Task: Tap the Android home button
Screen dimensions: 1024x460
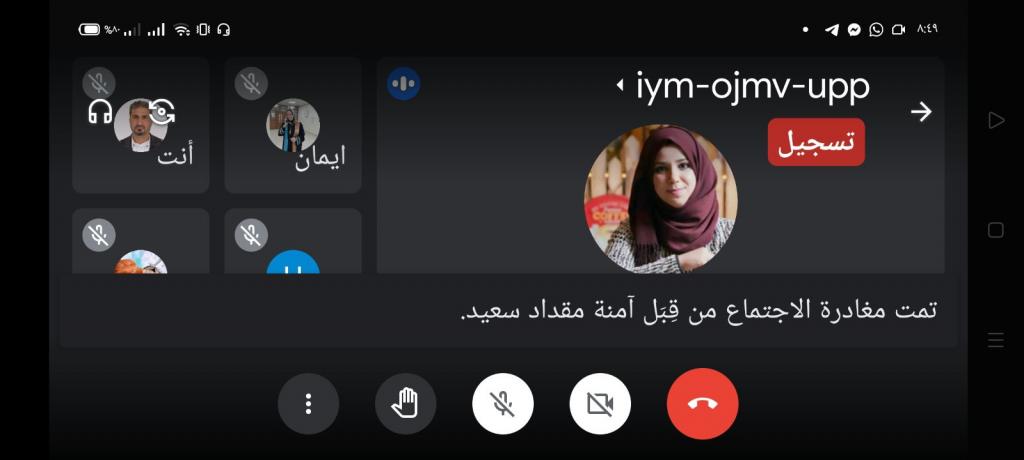Action: click(x=995, y=230)
